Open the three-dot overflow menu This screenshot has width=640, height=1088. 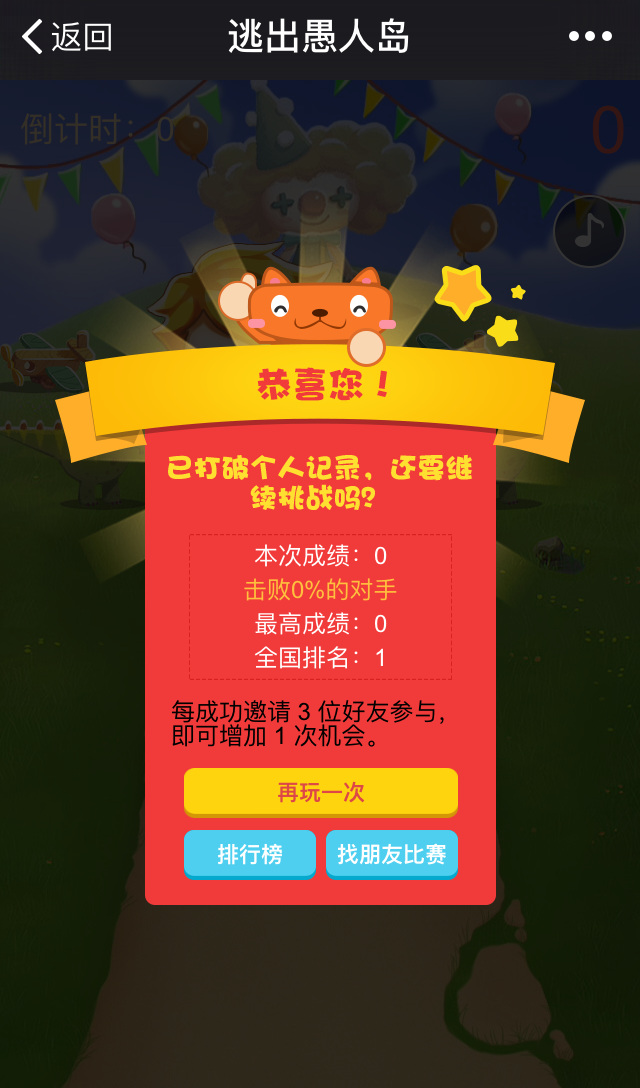coord(590,37)
